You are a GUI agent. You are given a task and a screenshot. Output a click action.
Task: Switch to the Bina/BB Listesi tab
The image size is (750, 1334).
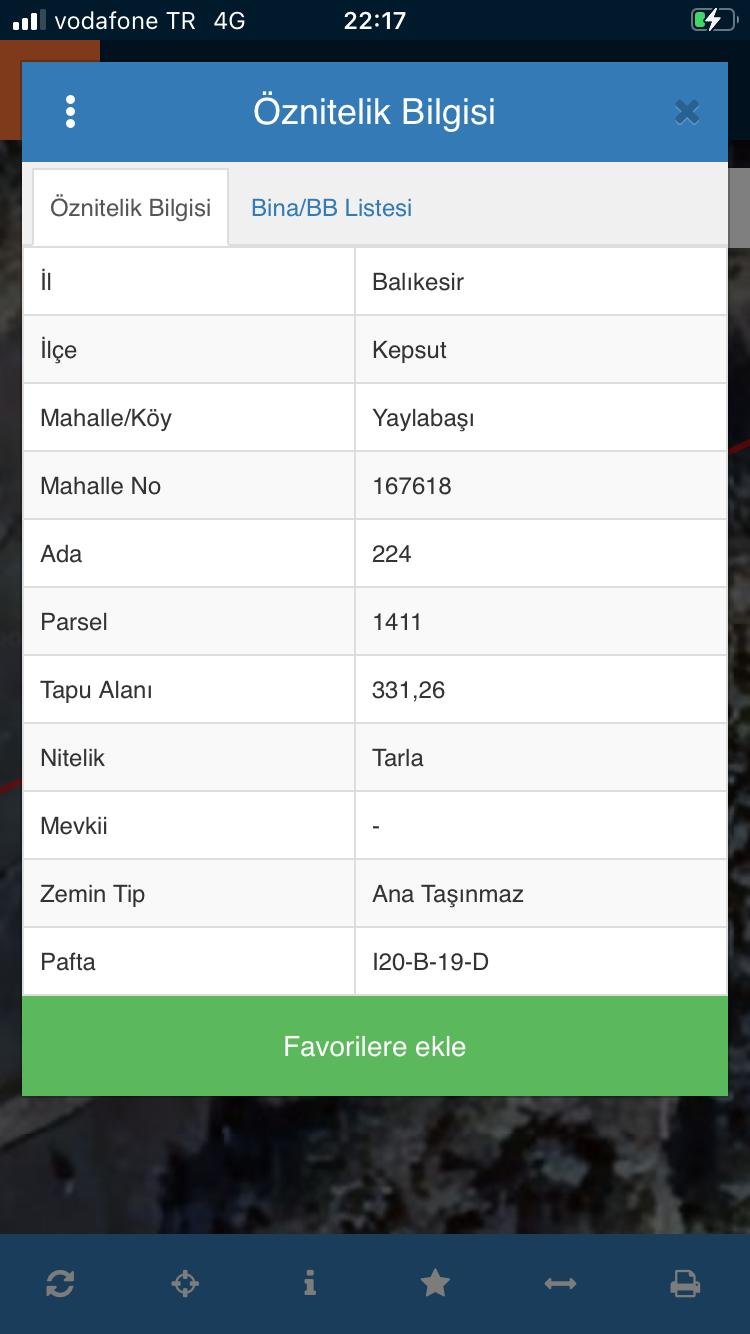[x=331, y=208]
